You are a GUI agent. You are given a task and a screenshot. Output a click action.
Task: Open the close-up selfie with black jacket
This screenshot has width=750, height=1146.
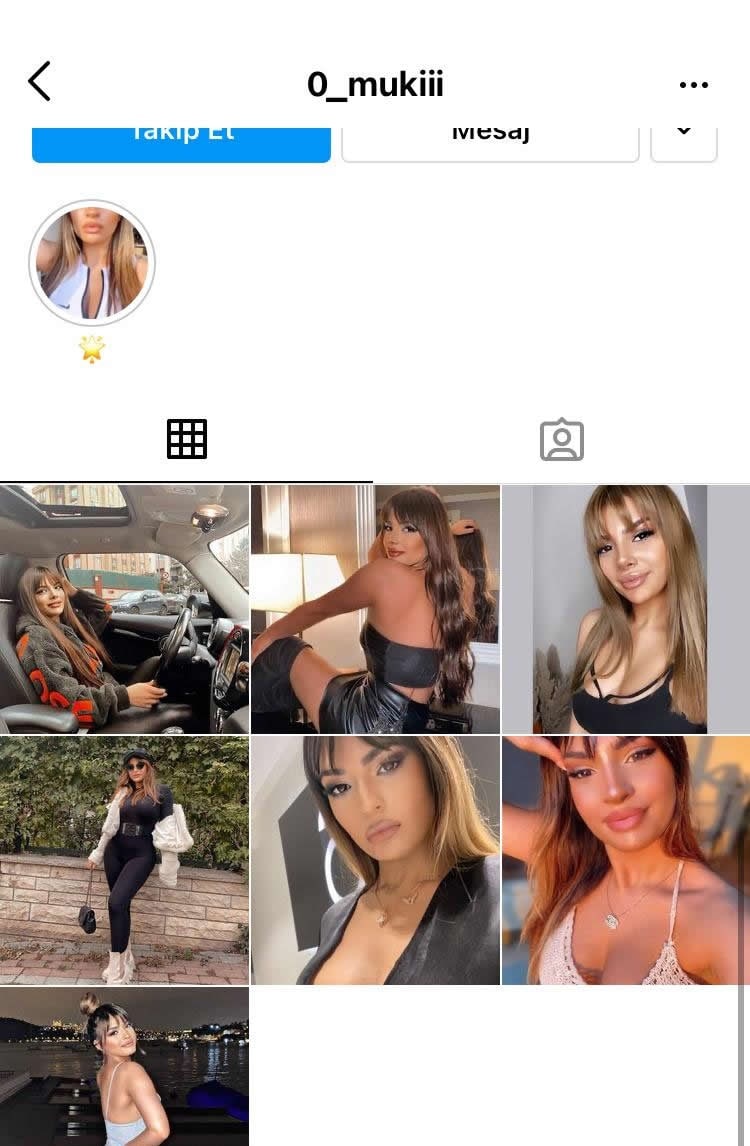pyautogui.click(x=375, y=860)
